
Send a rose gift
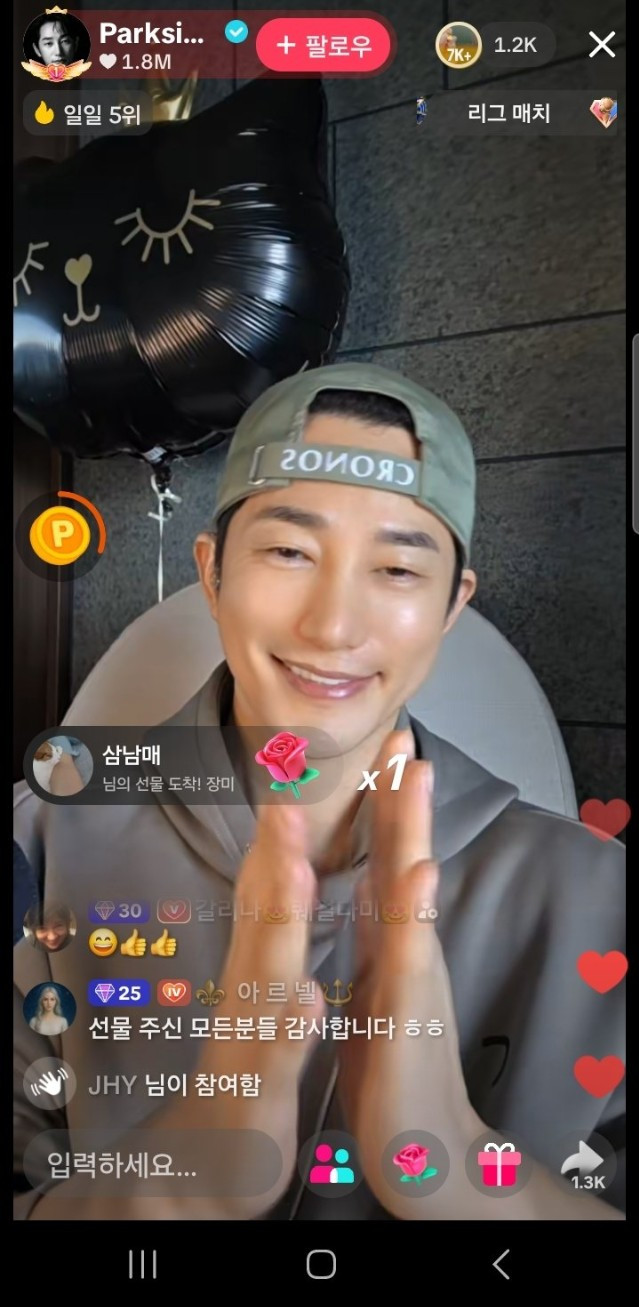click(415, 1164)
